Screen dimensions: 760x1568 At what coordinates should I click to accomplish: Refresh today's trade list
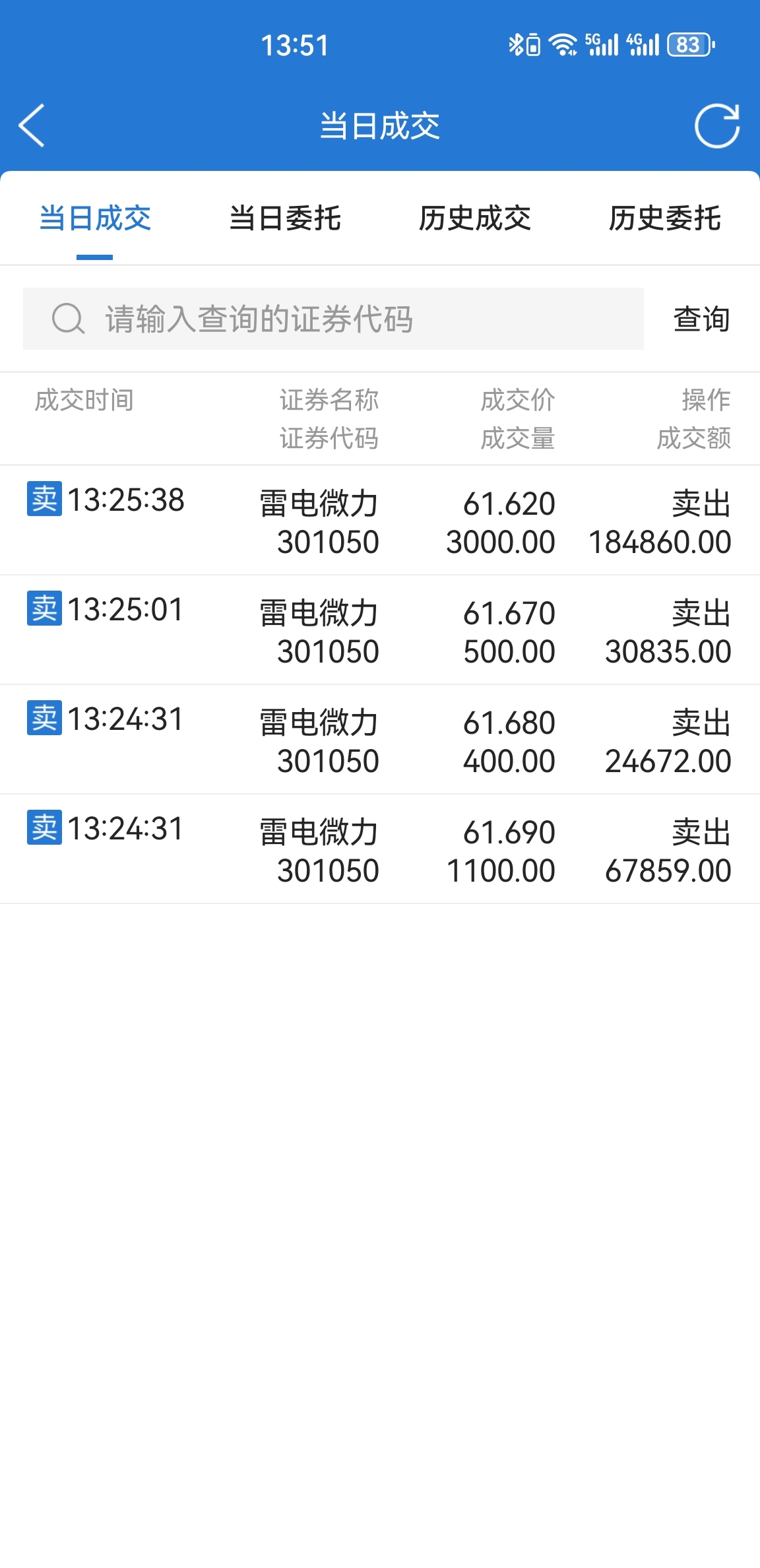[716, 125]
